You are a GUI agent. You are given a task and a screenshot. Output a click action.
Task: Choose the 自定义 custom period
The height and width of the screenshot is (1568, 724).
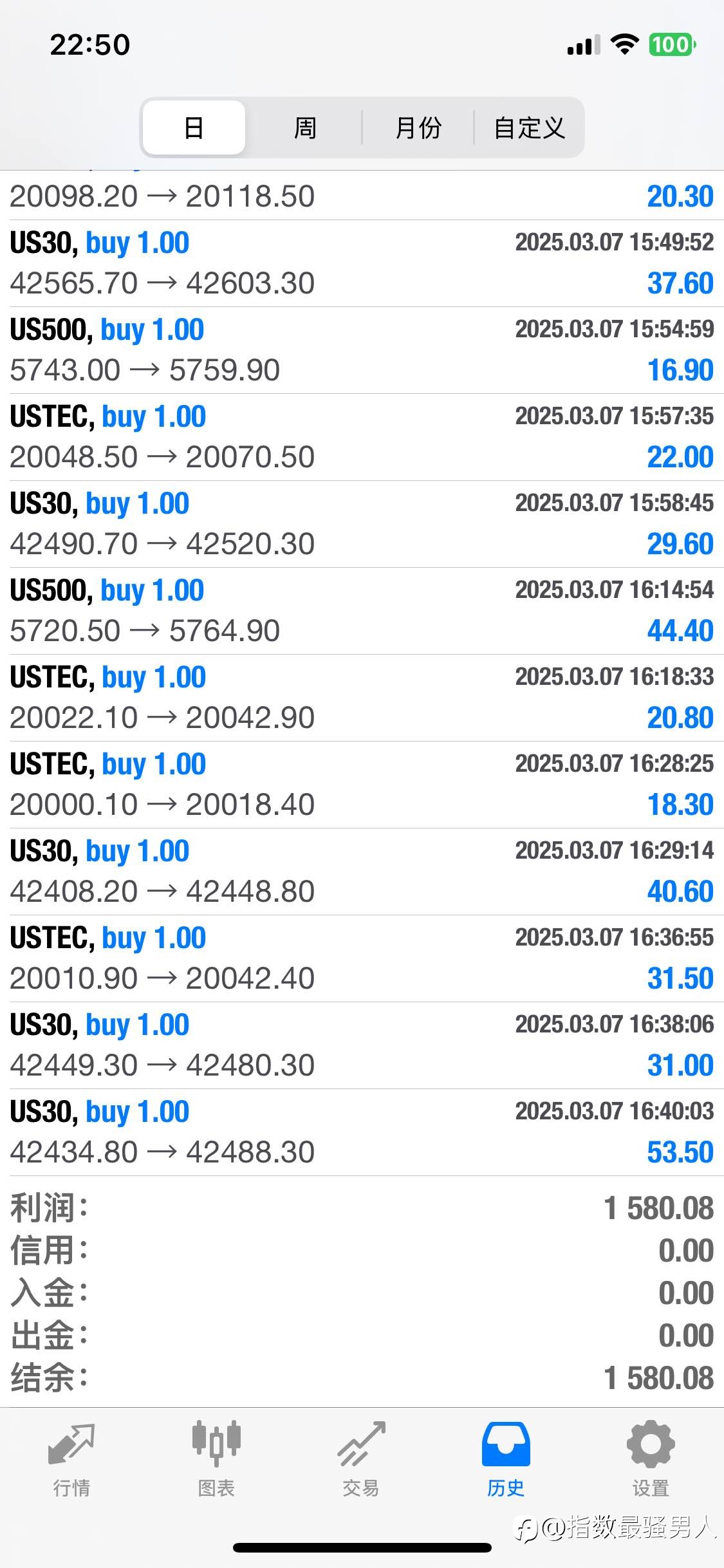pos(529,127)
